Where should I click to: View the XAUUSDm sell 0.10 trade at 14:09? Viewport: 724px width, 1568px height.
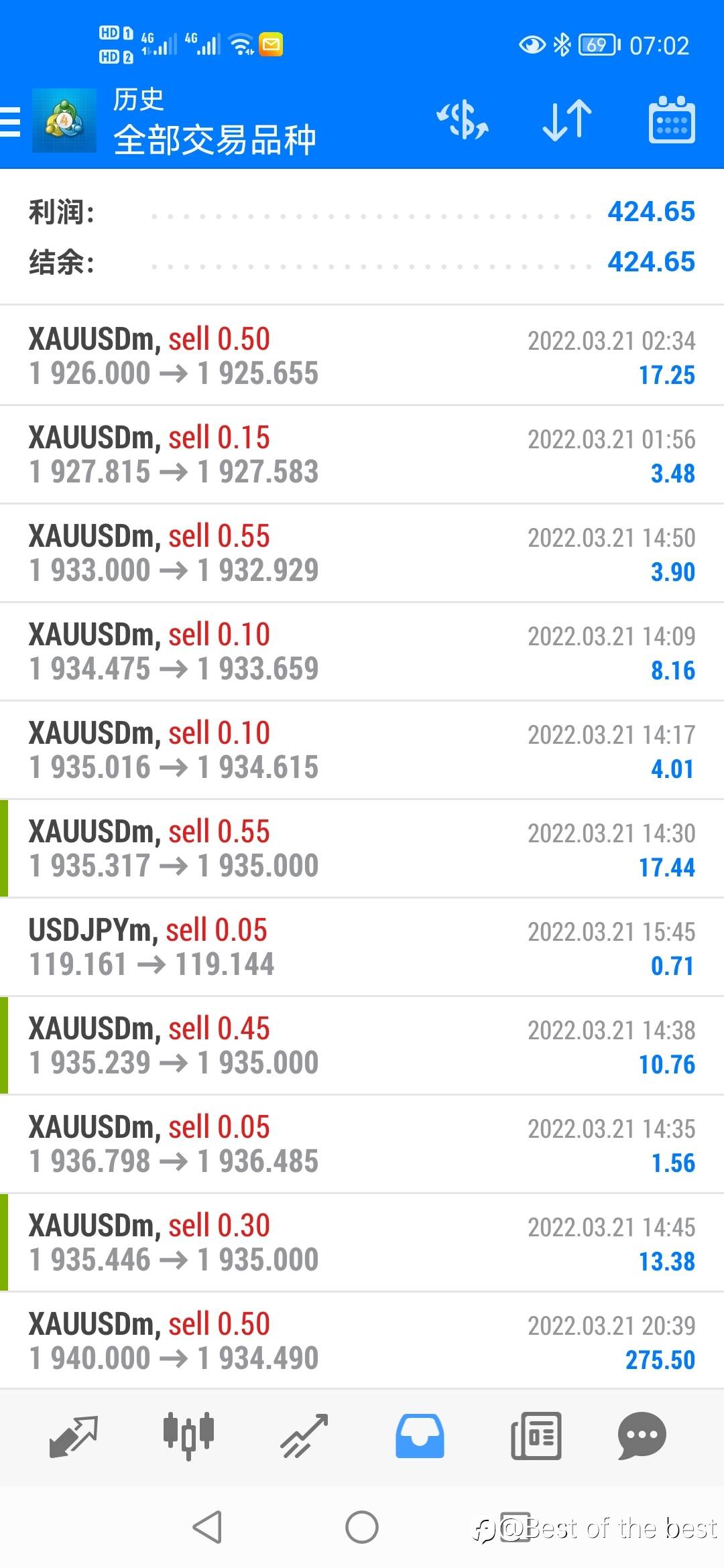coord(362,651)
